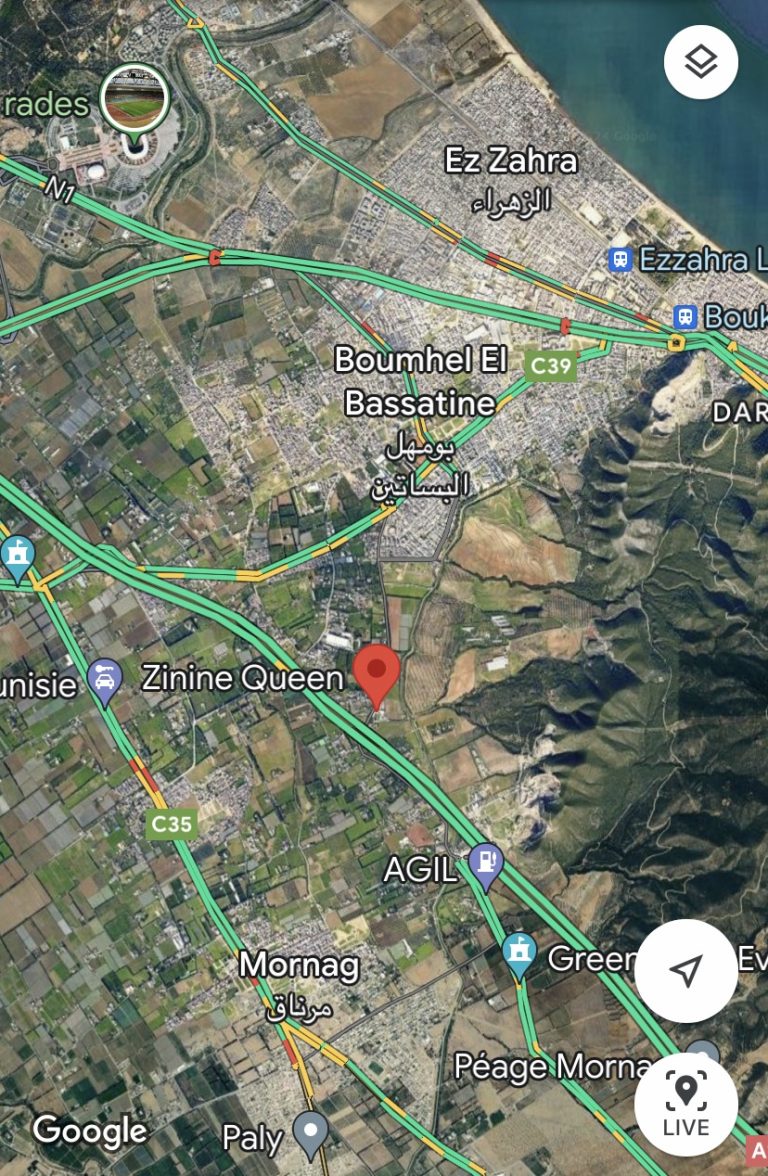This screenshot has height=1176, width=768.
Task: Open the Tunisie car rental marker
Action: pyautogui.click(x=105, y=683)
